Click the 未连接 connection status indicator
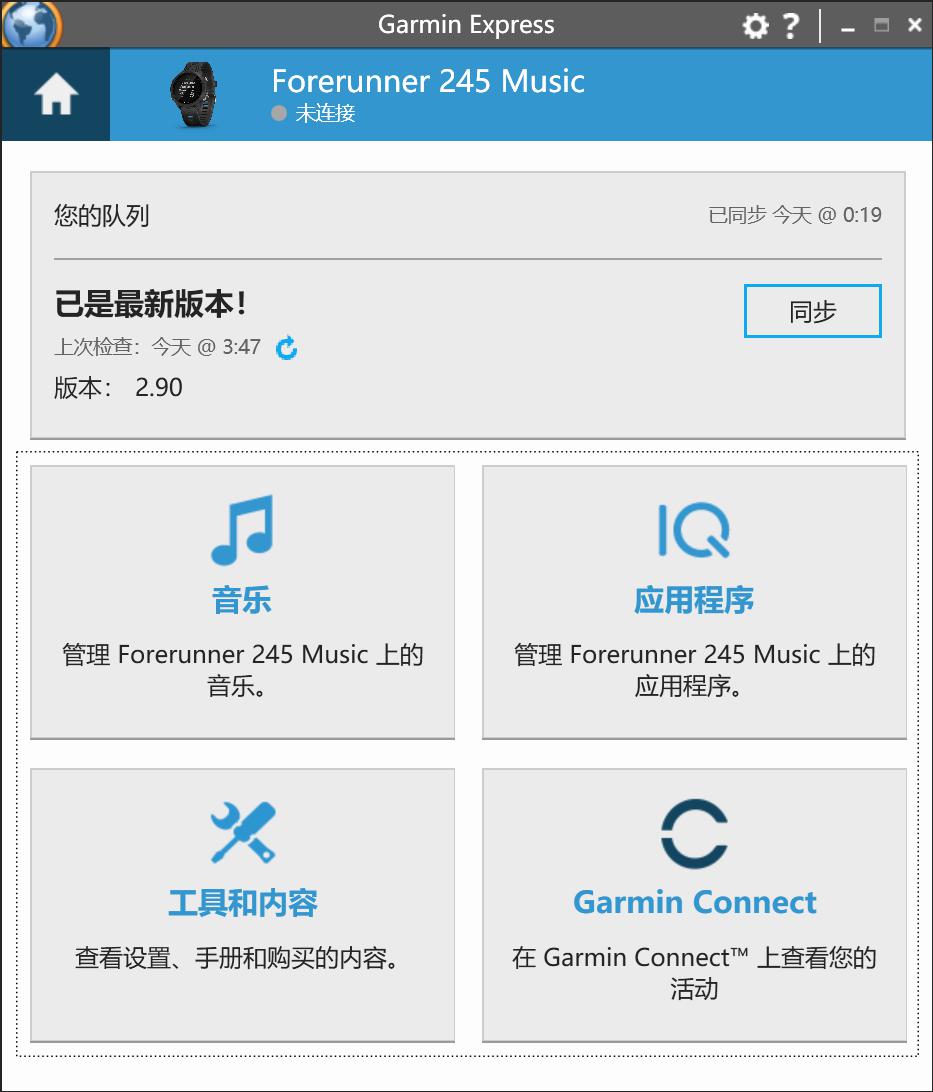Viewport: 933px width, 1092px height. [311, 114]
